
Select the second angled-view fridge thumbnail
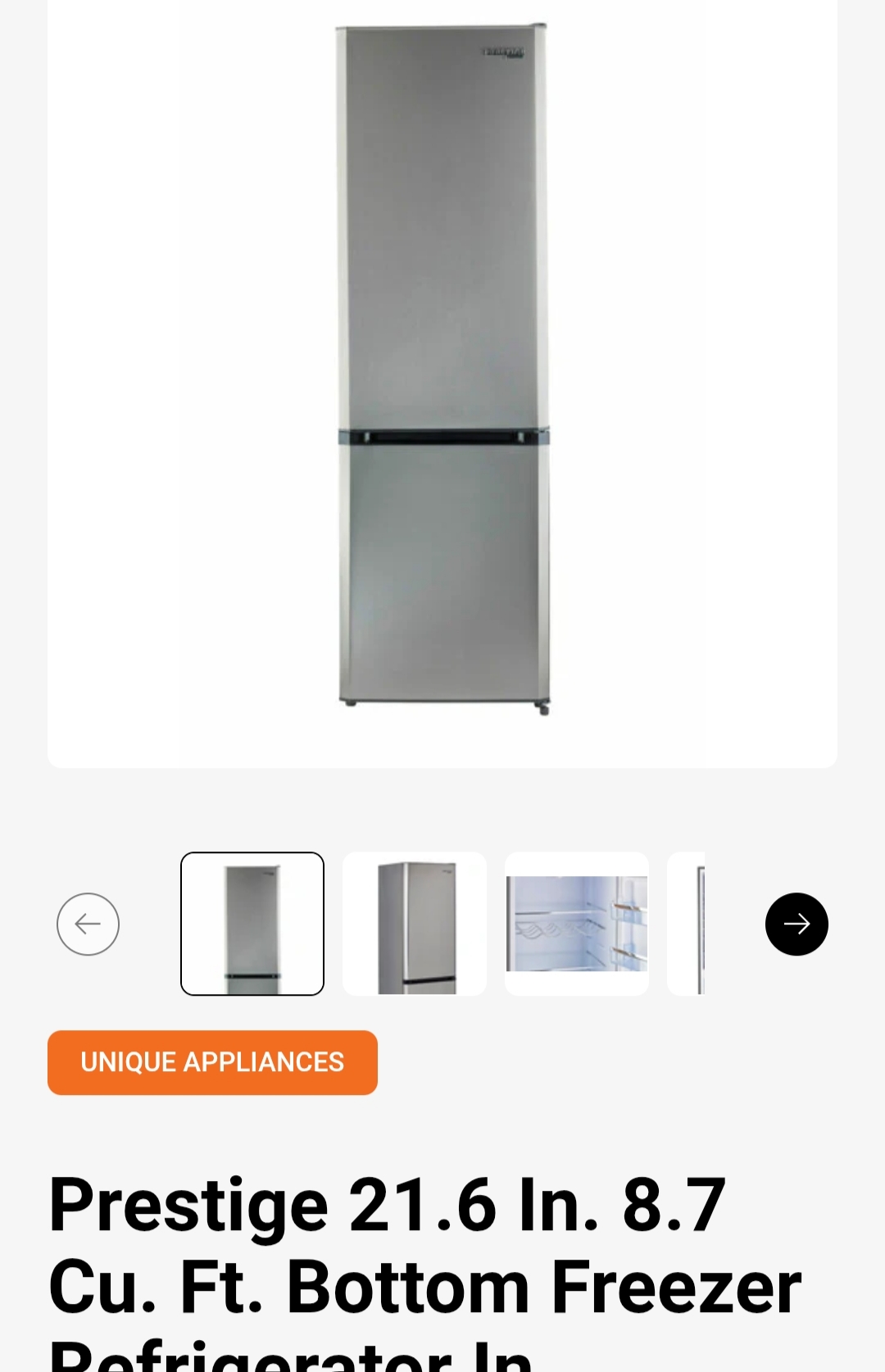click(x=415, y=924)
